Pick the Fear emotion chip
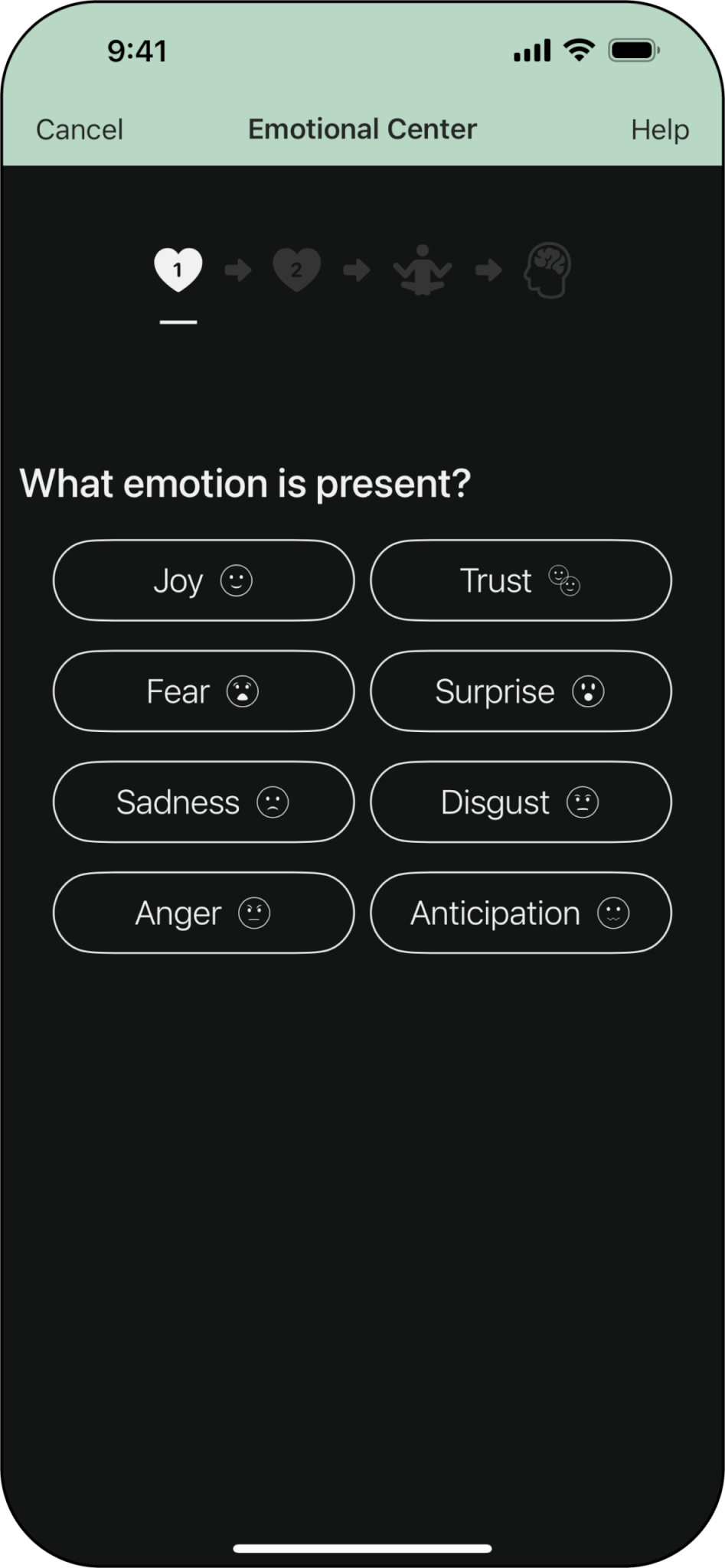Screen dimensions: 725x1568 204,691
